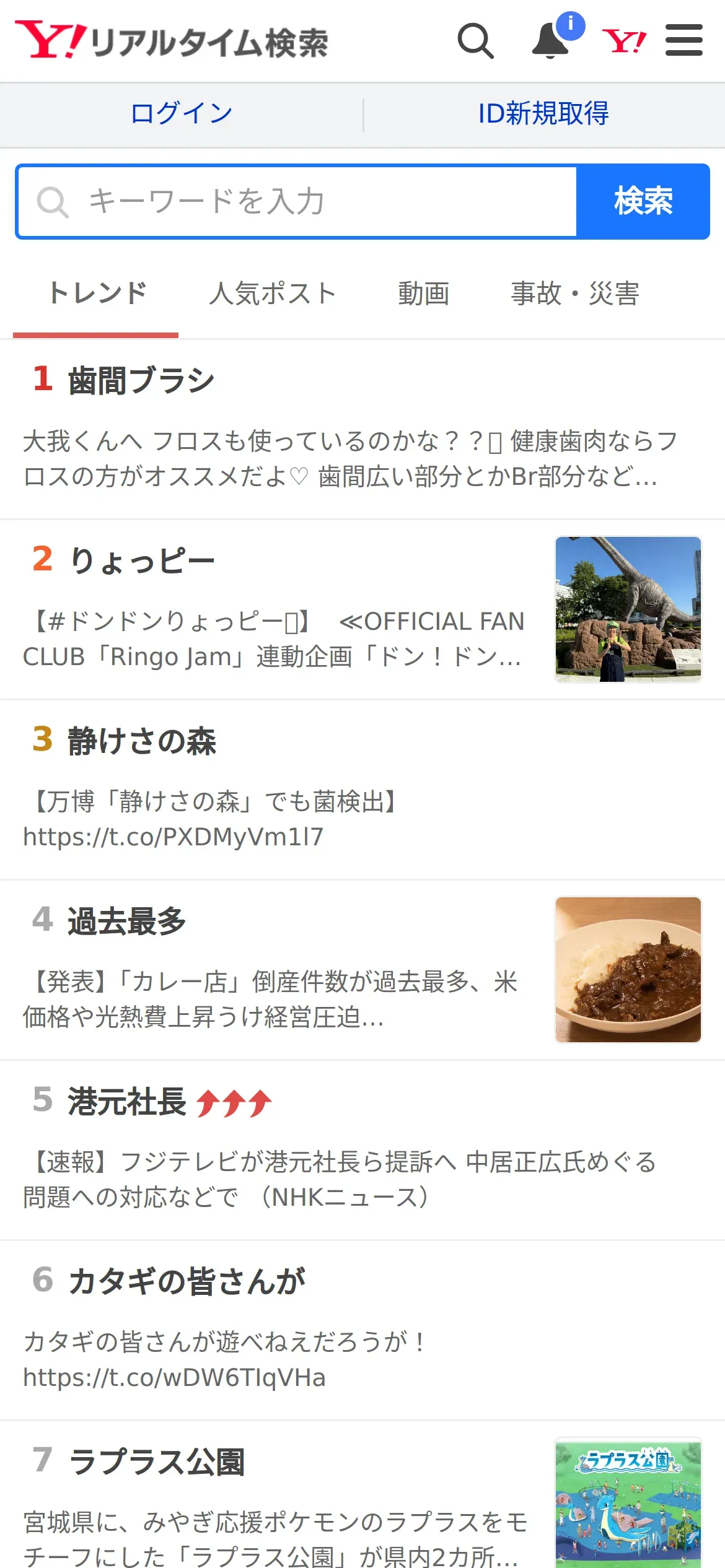The image size is (725, 1568).
Task: Go to Yahoo! Japan home via red Y! icon
Action: pos(624,41)
